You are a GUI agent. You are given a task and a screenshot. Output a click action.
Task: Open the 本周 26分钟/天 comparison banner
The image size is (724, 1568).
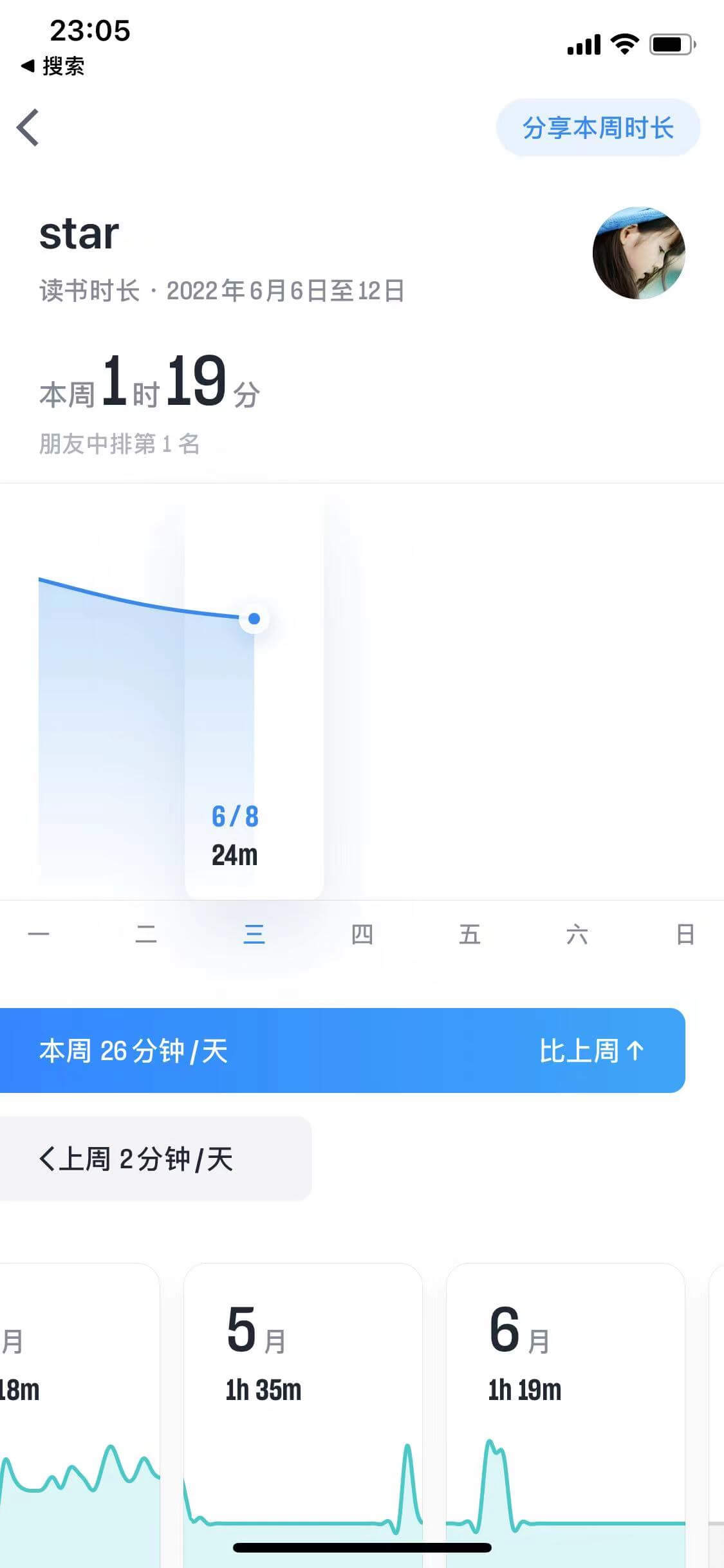341,1050
